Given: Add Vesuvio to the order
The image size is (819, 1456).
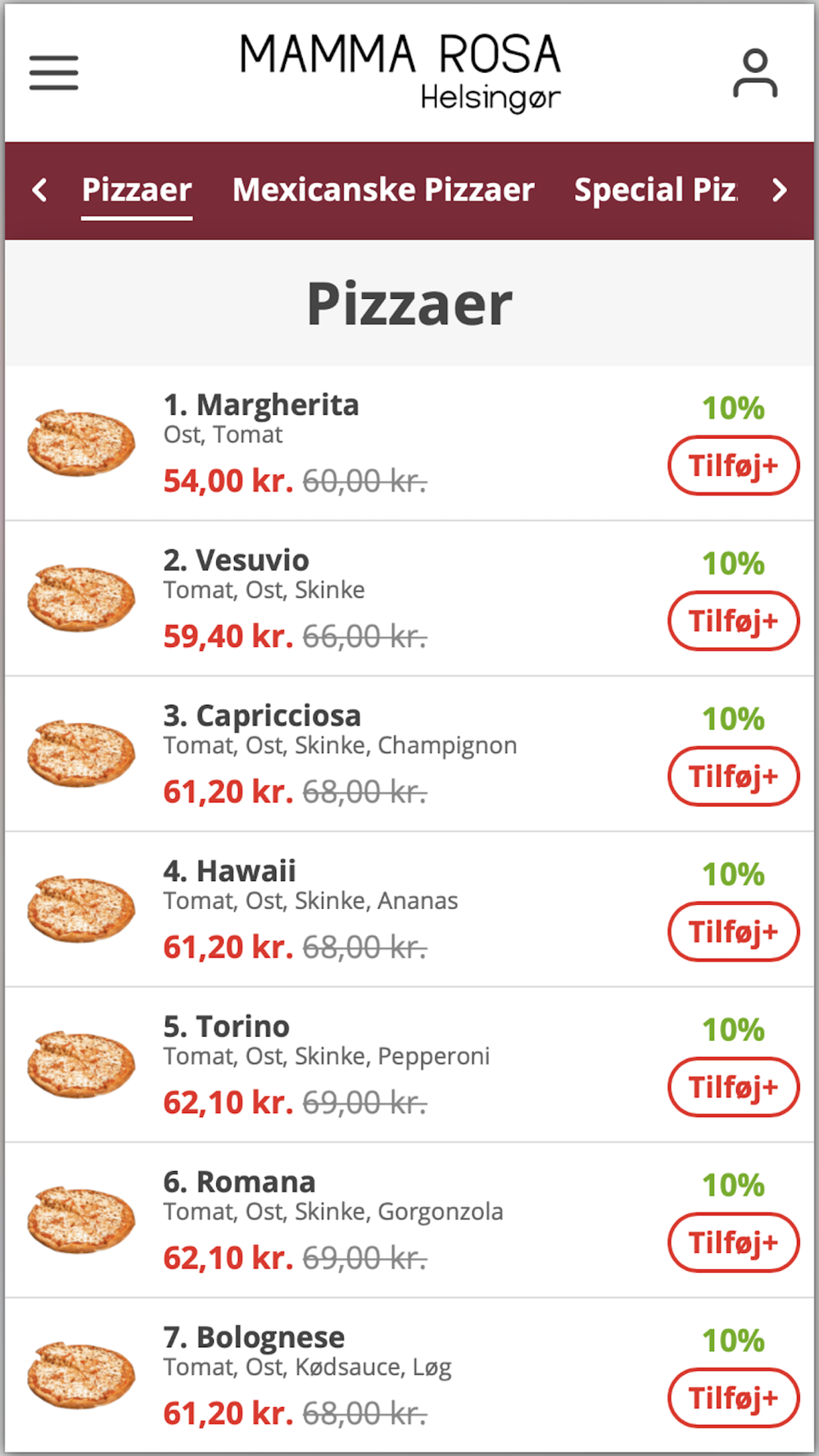Looking at the screenshot, I should (734, 621).
